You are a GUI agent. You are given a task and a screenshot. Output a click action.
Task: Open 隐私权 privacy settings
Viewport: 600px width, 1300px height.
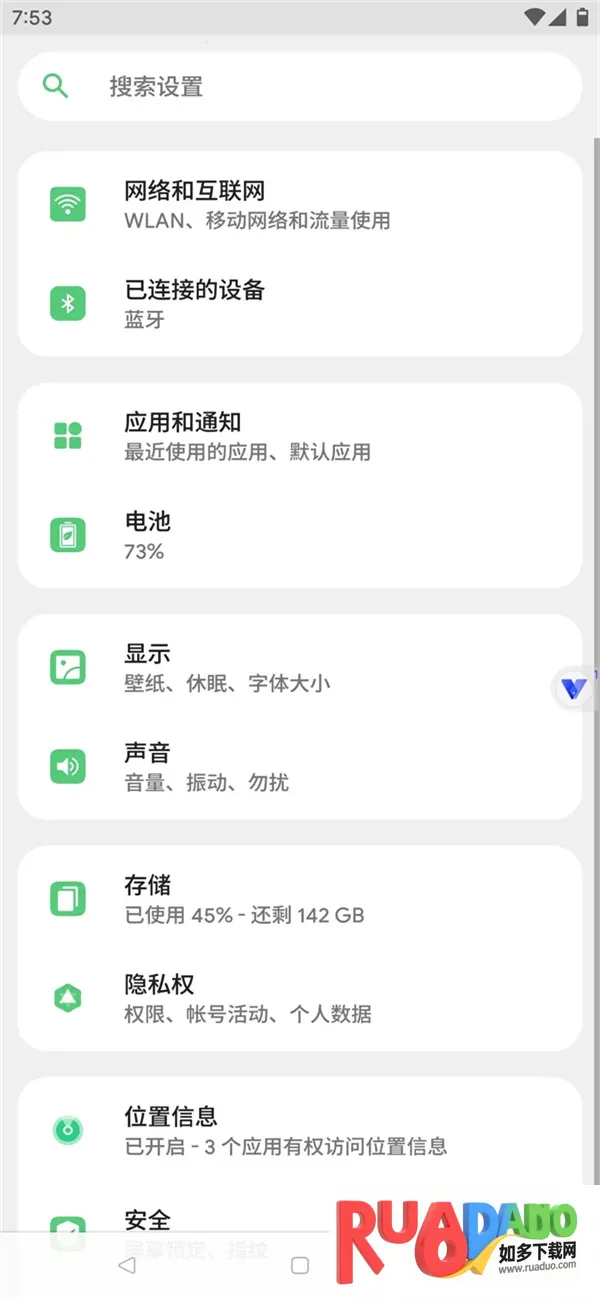[300, 998]
